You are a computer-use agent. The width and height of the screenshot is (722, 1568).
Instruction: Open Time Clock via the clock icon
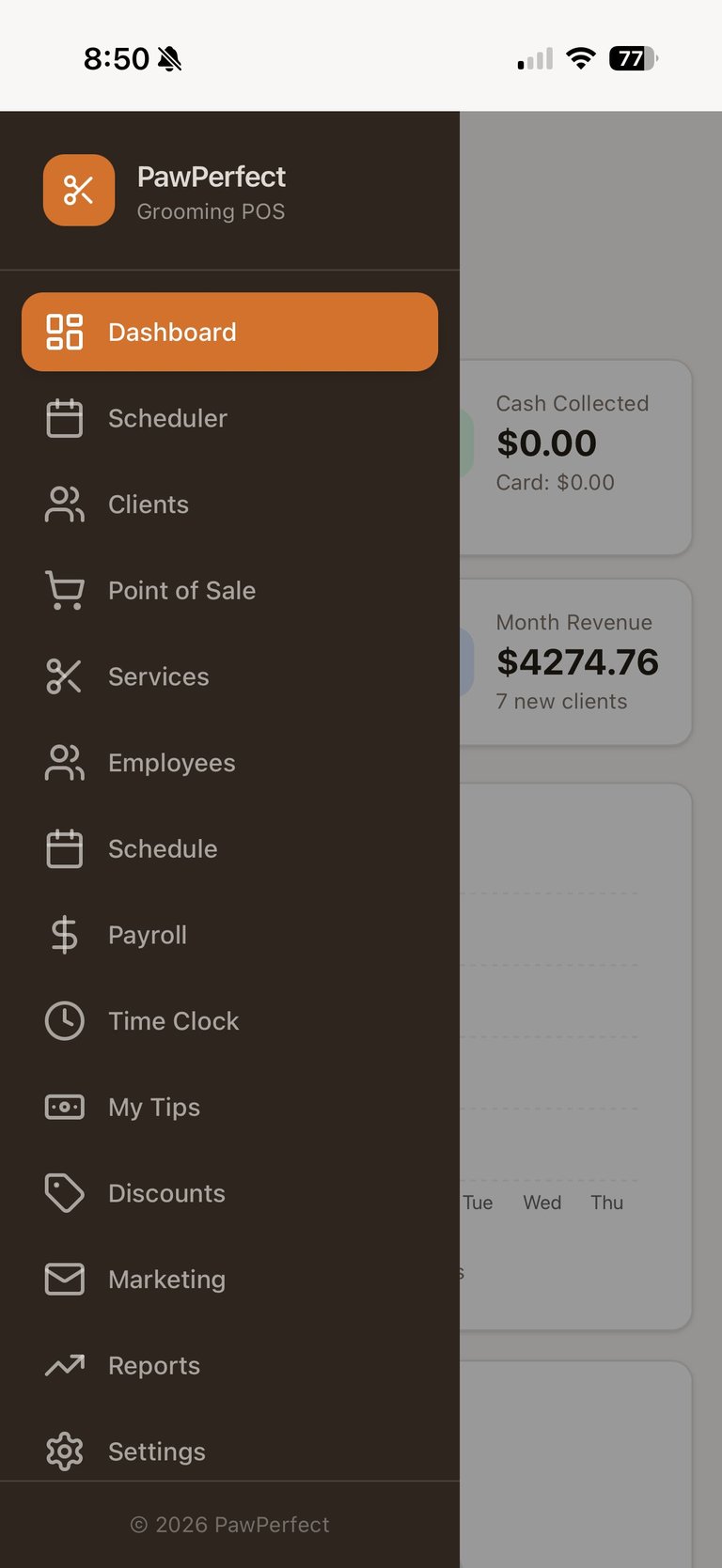(x=64, y=1021)
